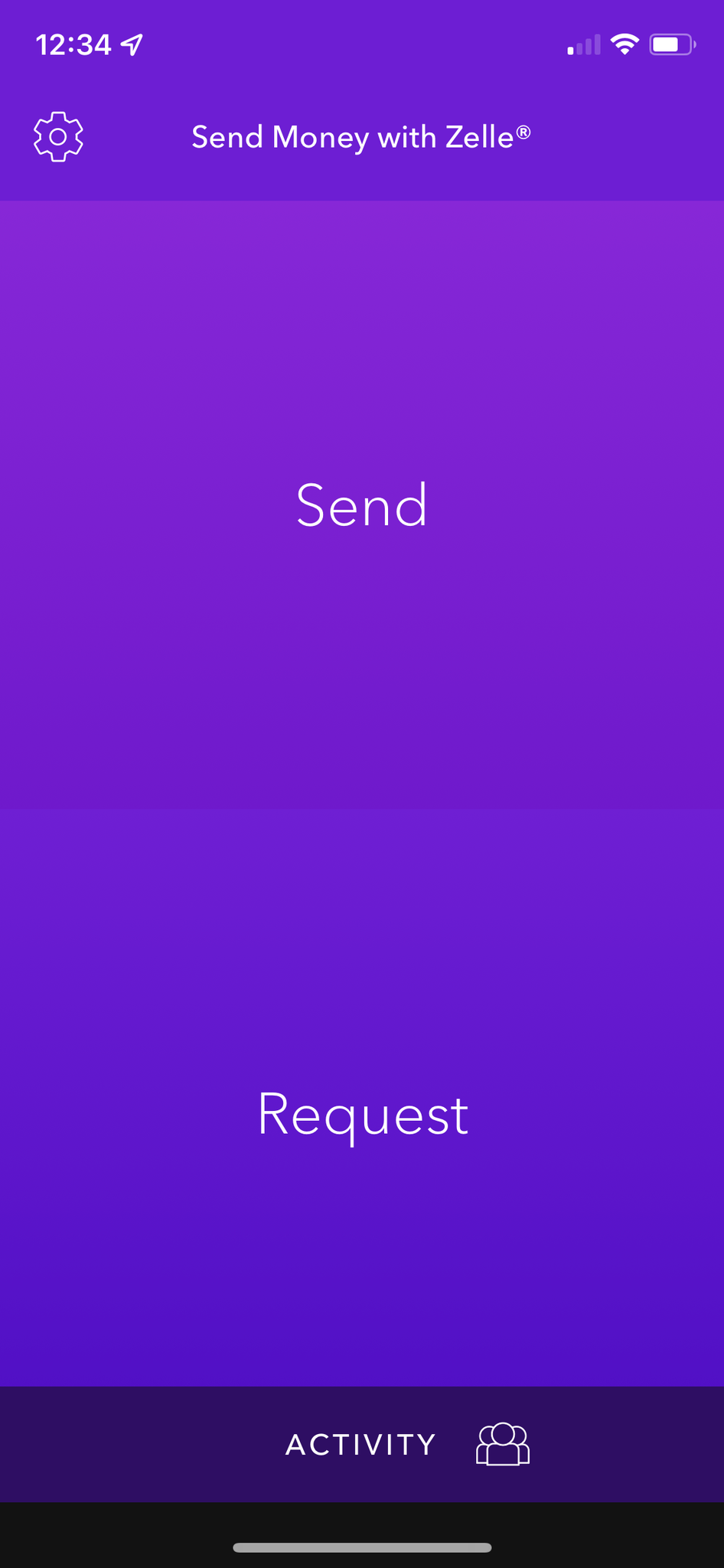724x1568 pixels.
Task: Open the Activity section
Action: pos(360,1445)
